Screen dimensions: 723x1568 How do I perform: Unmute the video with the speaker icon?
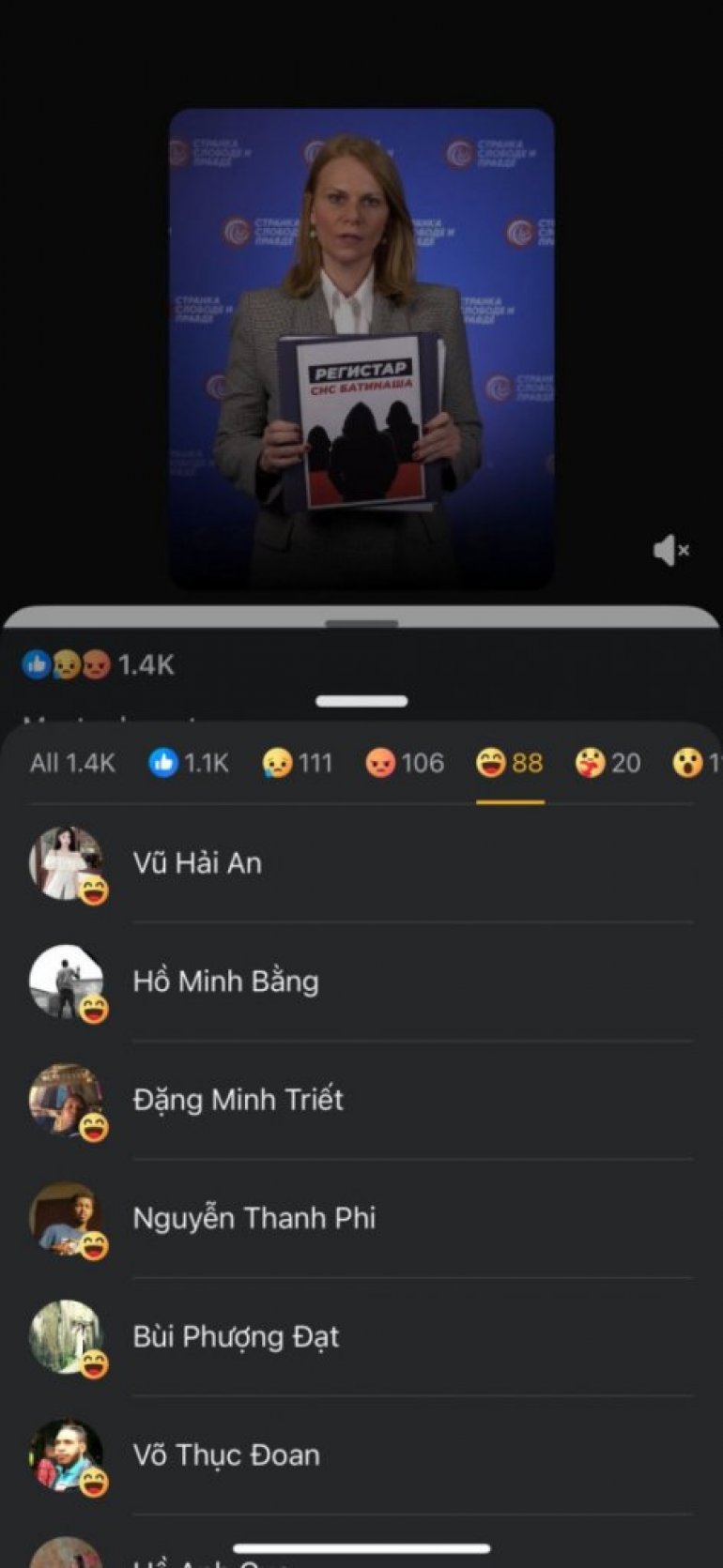coord(670,551)
